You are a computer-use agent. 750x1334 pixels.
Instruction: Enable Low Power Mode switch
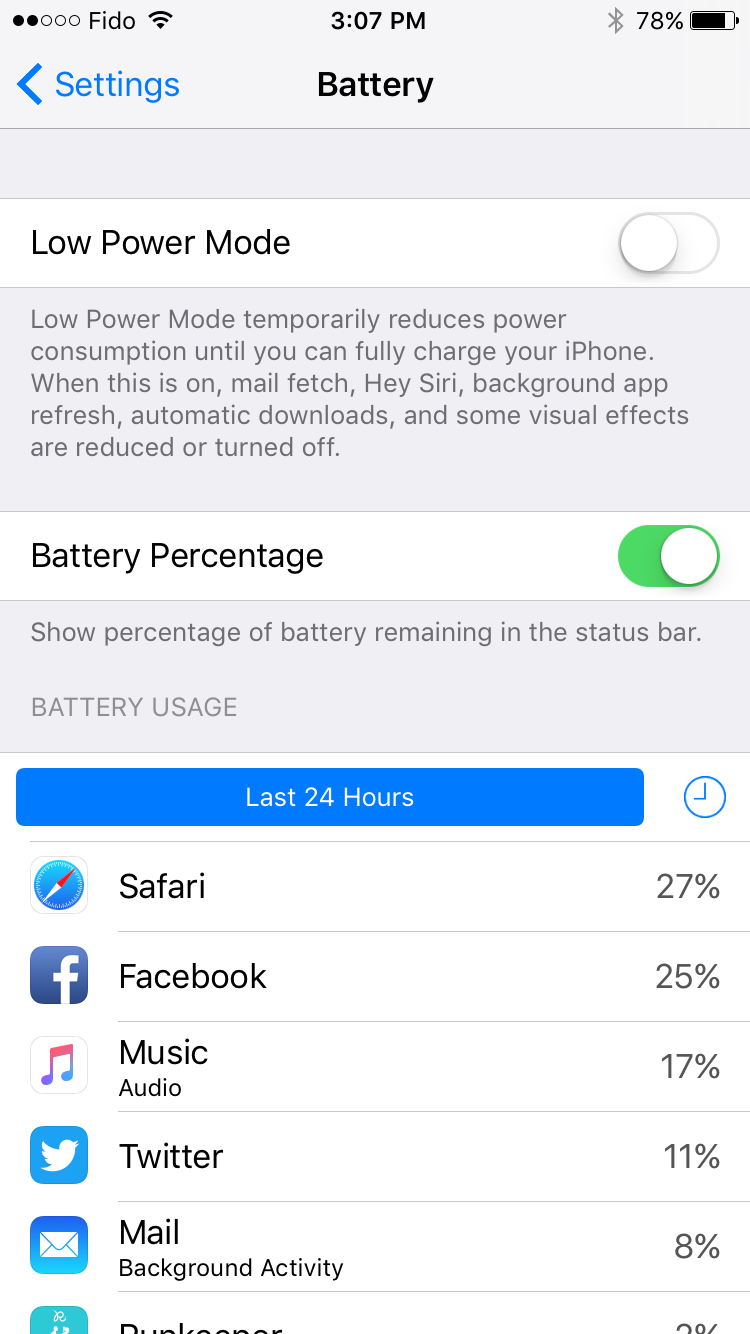[669, 243]
